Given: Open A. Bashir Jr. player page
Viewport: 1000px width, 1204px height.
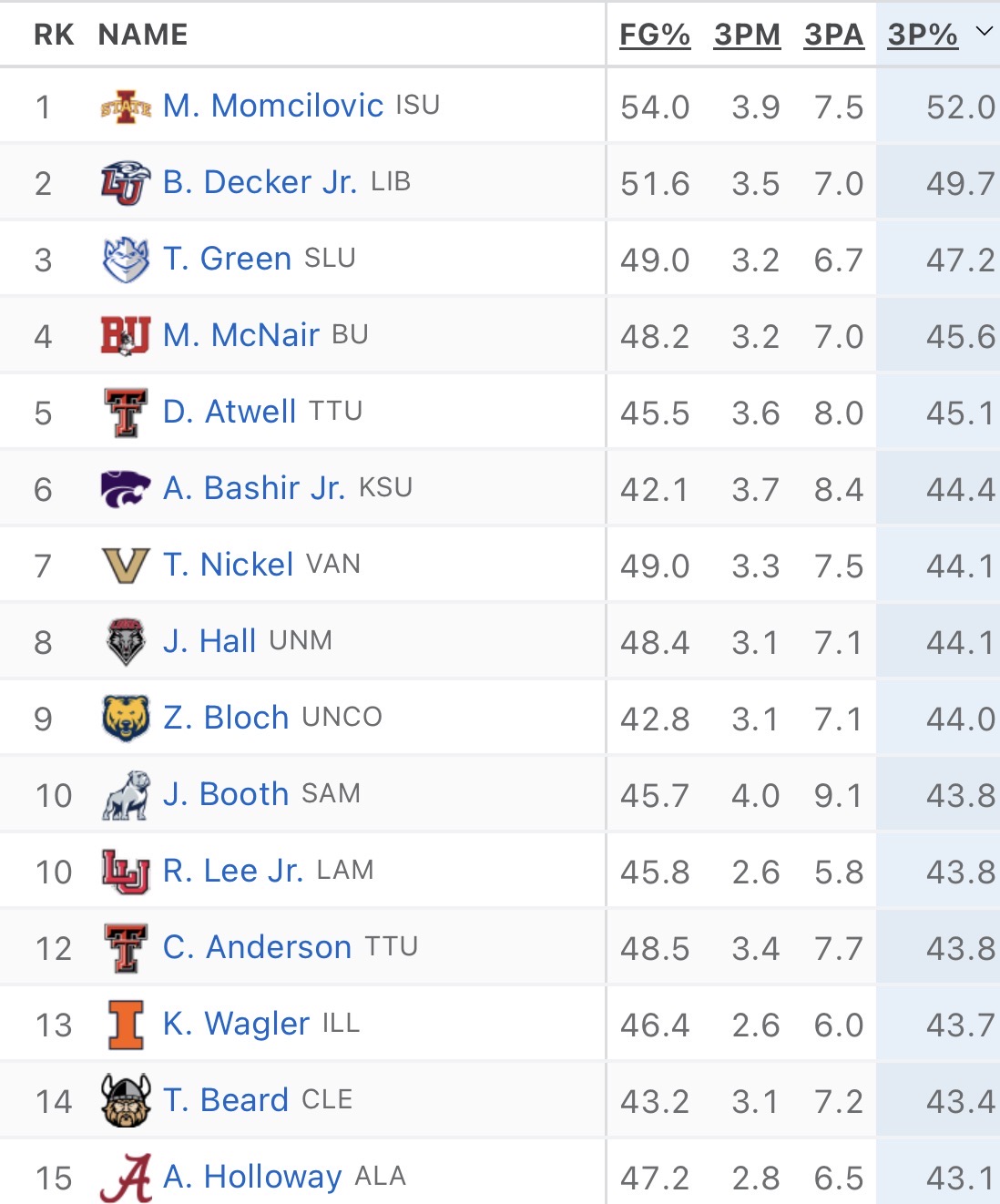Looking at the screenshot, I should point(254,488).
